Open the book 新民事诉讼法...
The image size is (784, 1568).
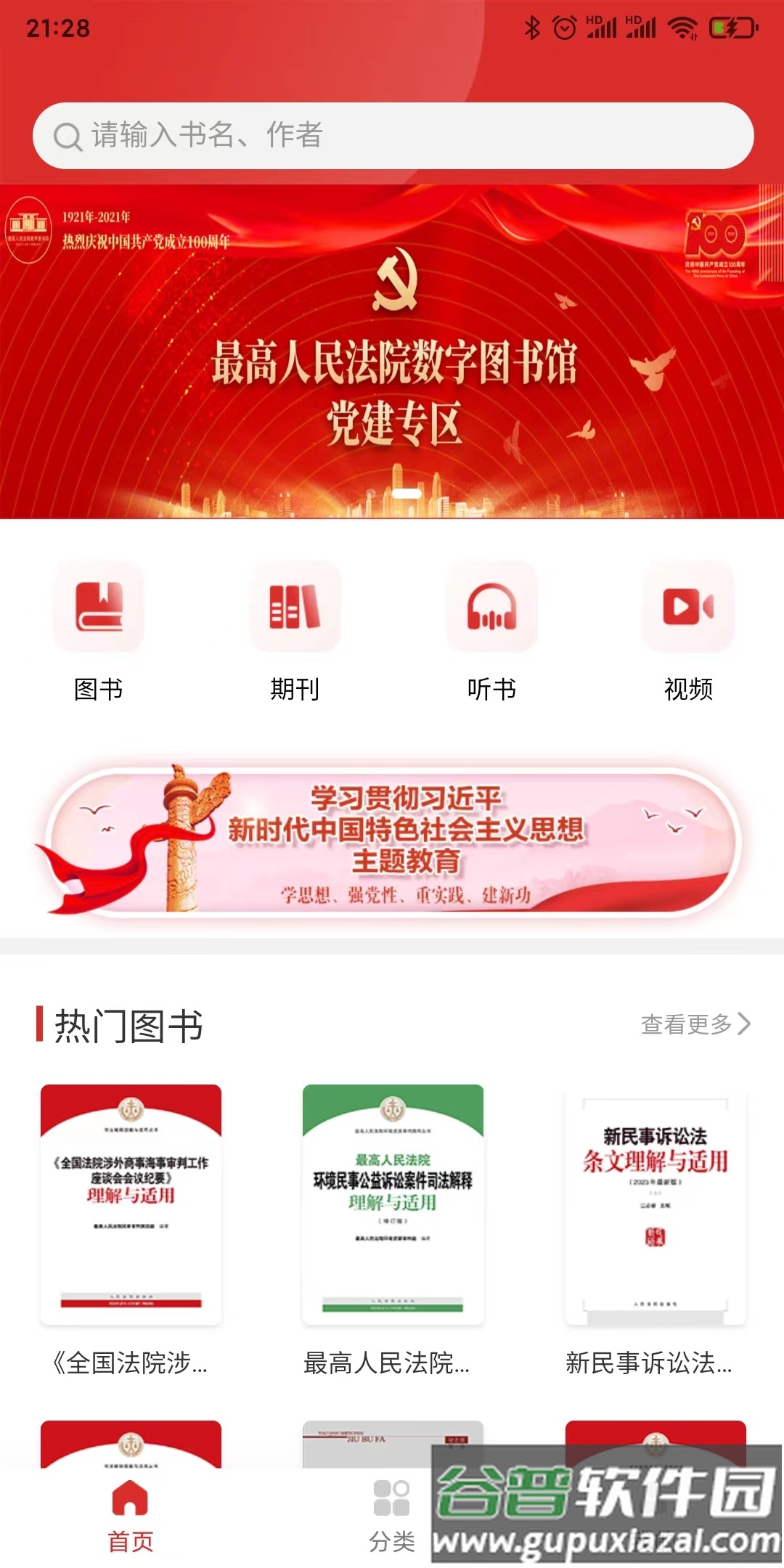click(656, 1205)
